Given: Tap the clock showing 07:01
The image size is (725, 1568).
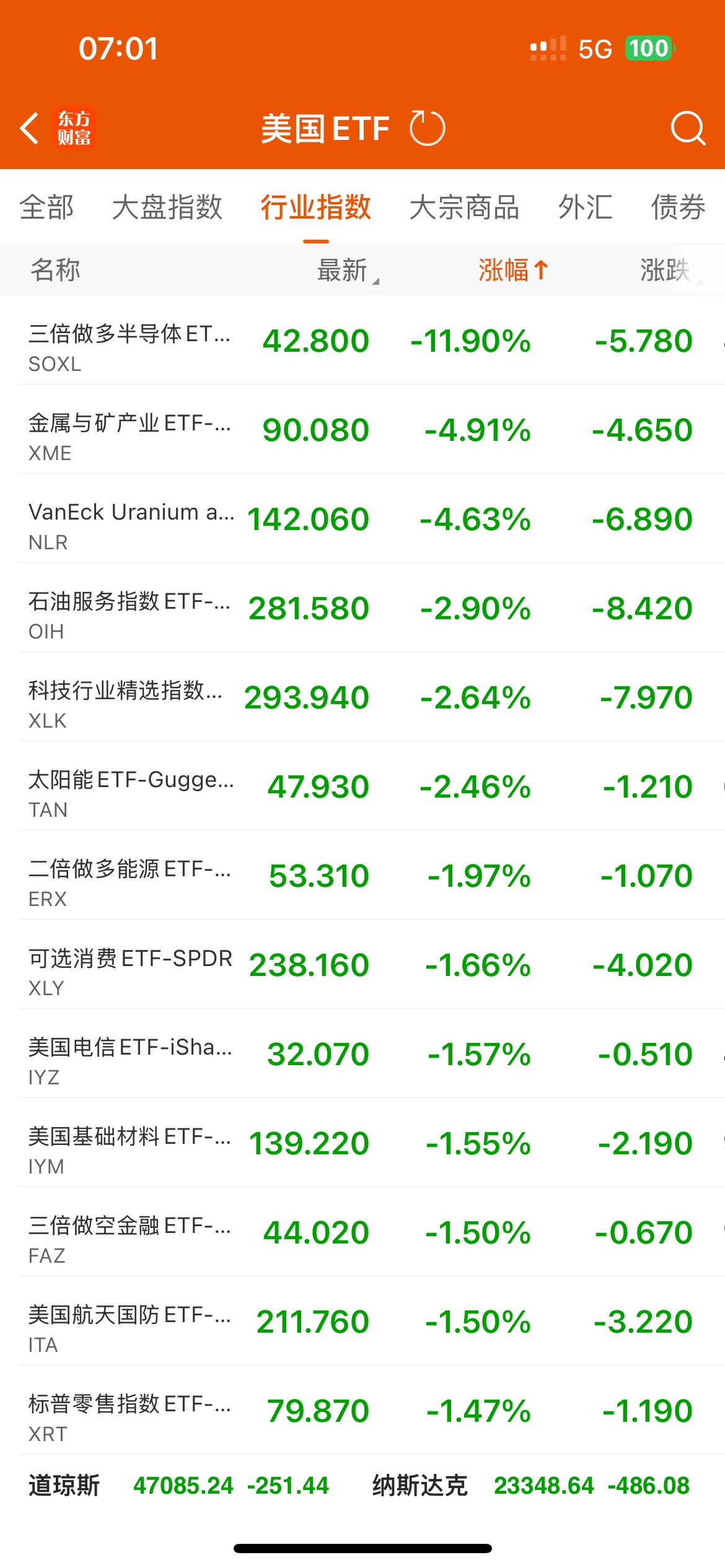Looking at the screenshot, I should coord(115,48).
